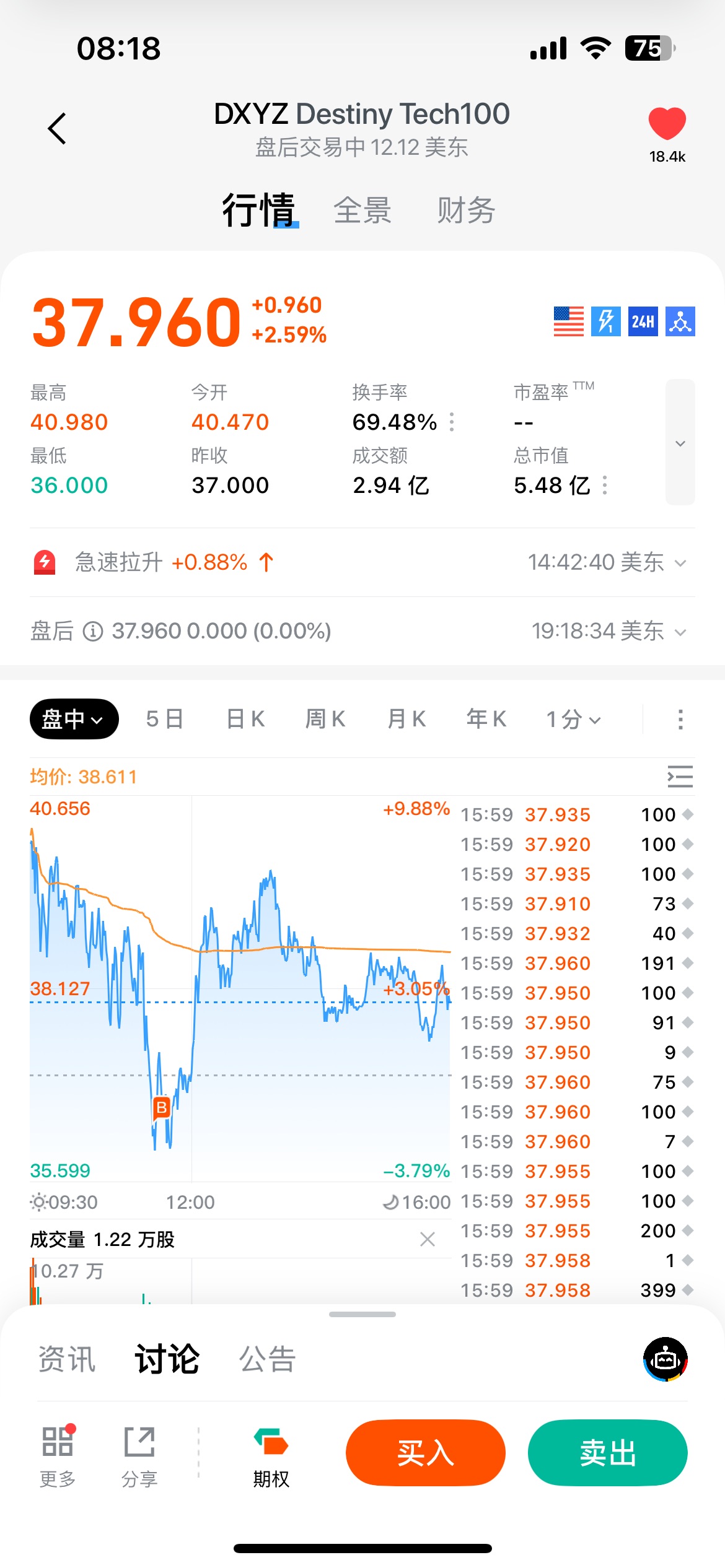Screen dimensions: 725x1568
Task: Expand the 盘后 after-hours price row
Action: click(x=680, y=632)
